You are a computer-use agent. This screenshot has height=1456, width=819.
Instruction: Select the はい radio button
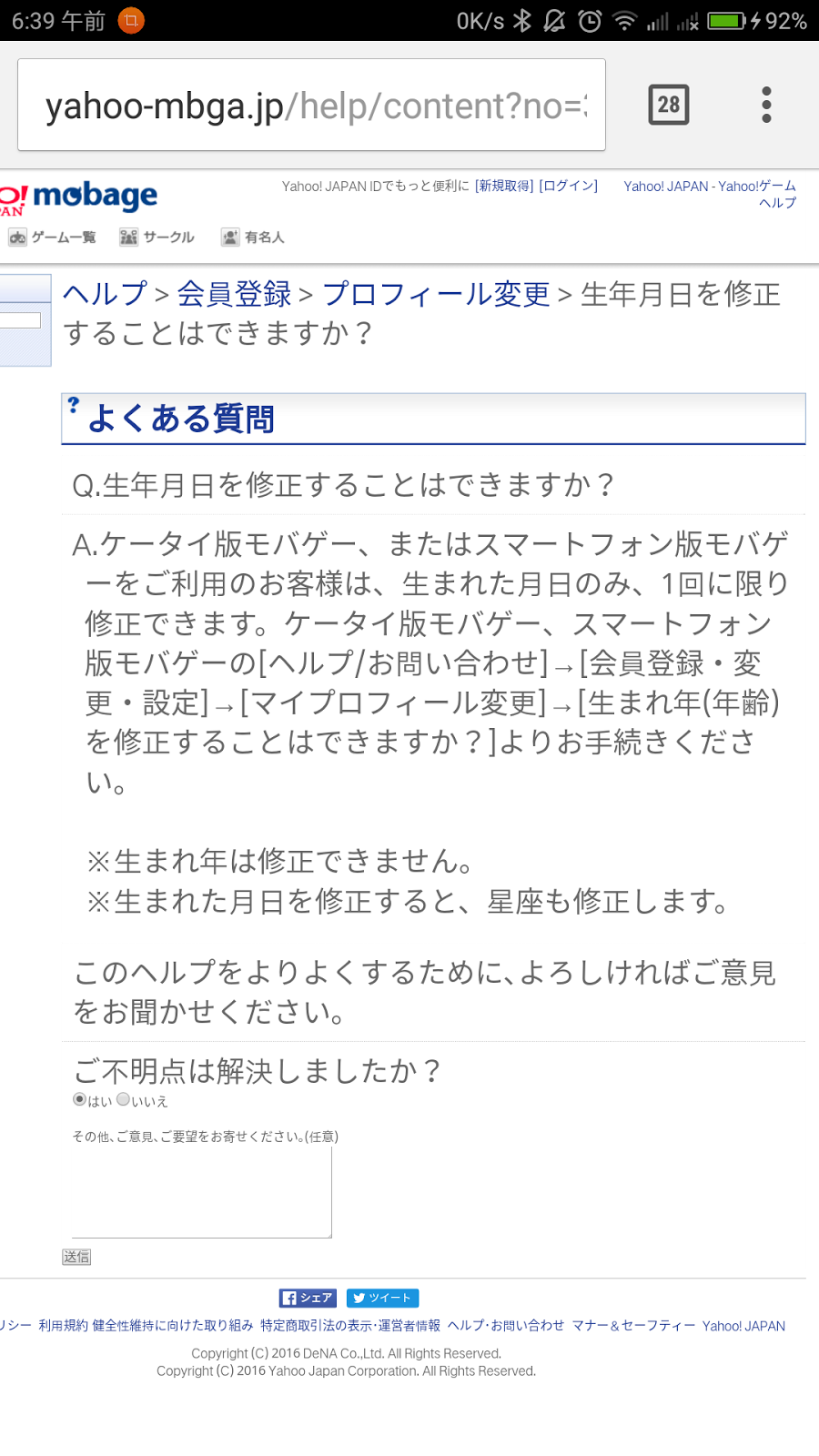pos(80,1099)
